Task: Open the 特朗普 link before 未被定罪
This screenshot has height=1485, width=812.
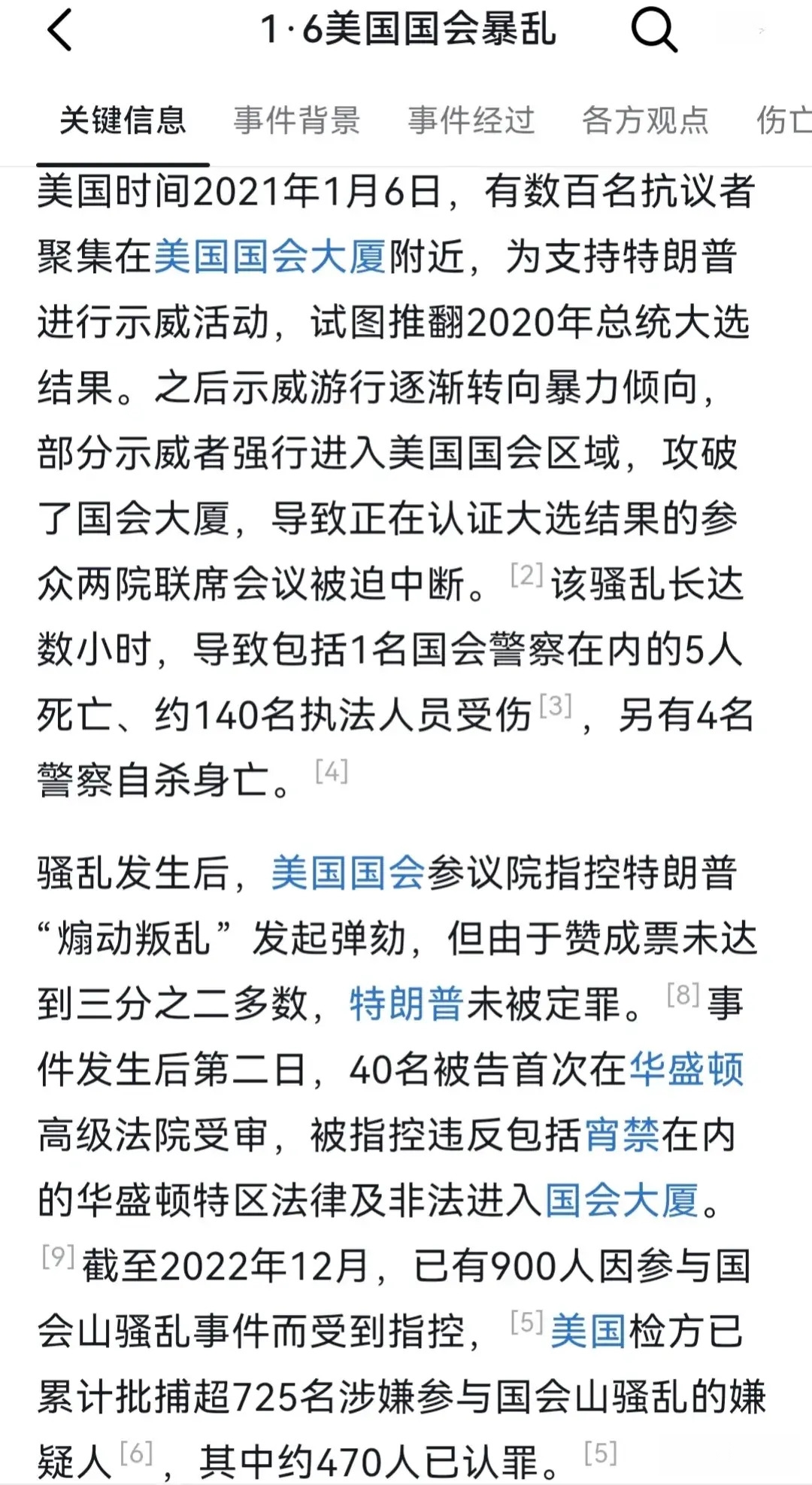Action: click(x=407, y=1004)
